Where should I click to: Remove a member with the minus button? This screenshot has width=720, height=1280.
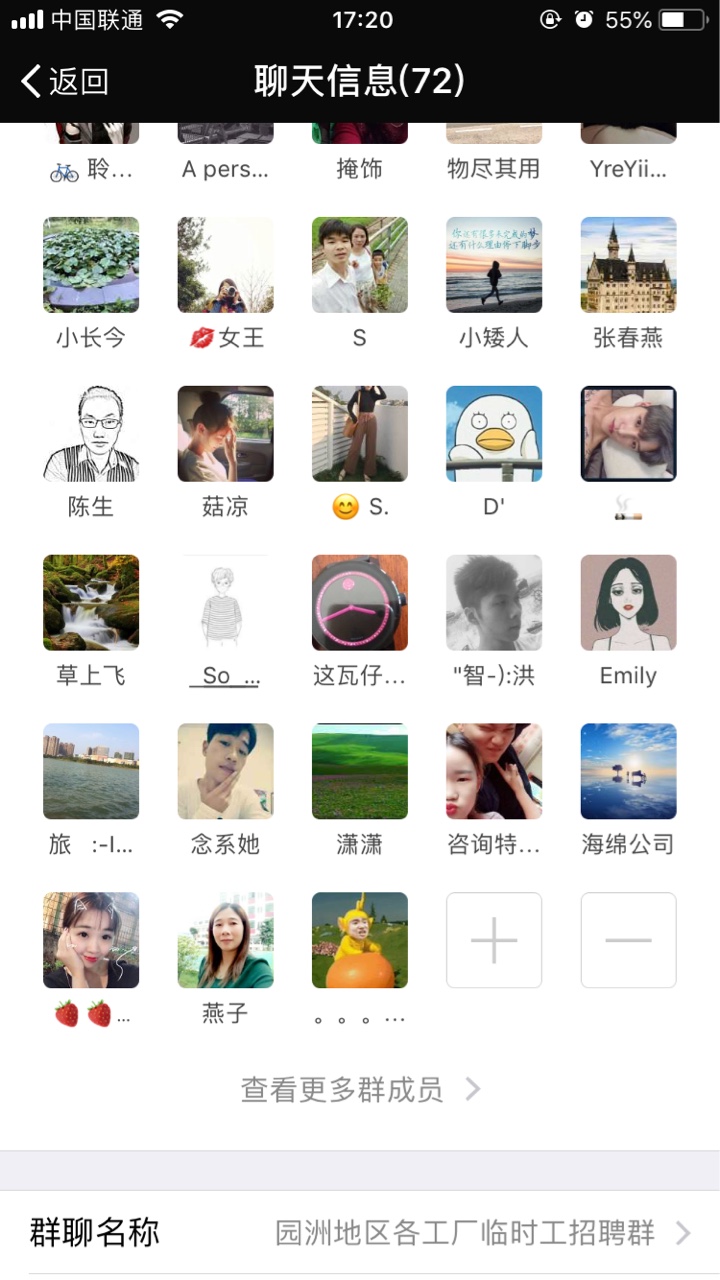point(628,940)
